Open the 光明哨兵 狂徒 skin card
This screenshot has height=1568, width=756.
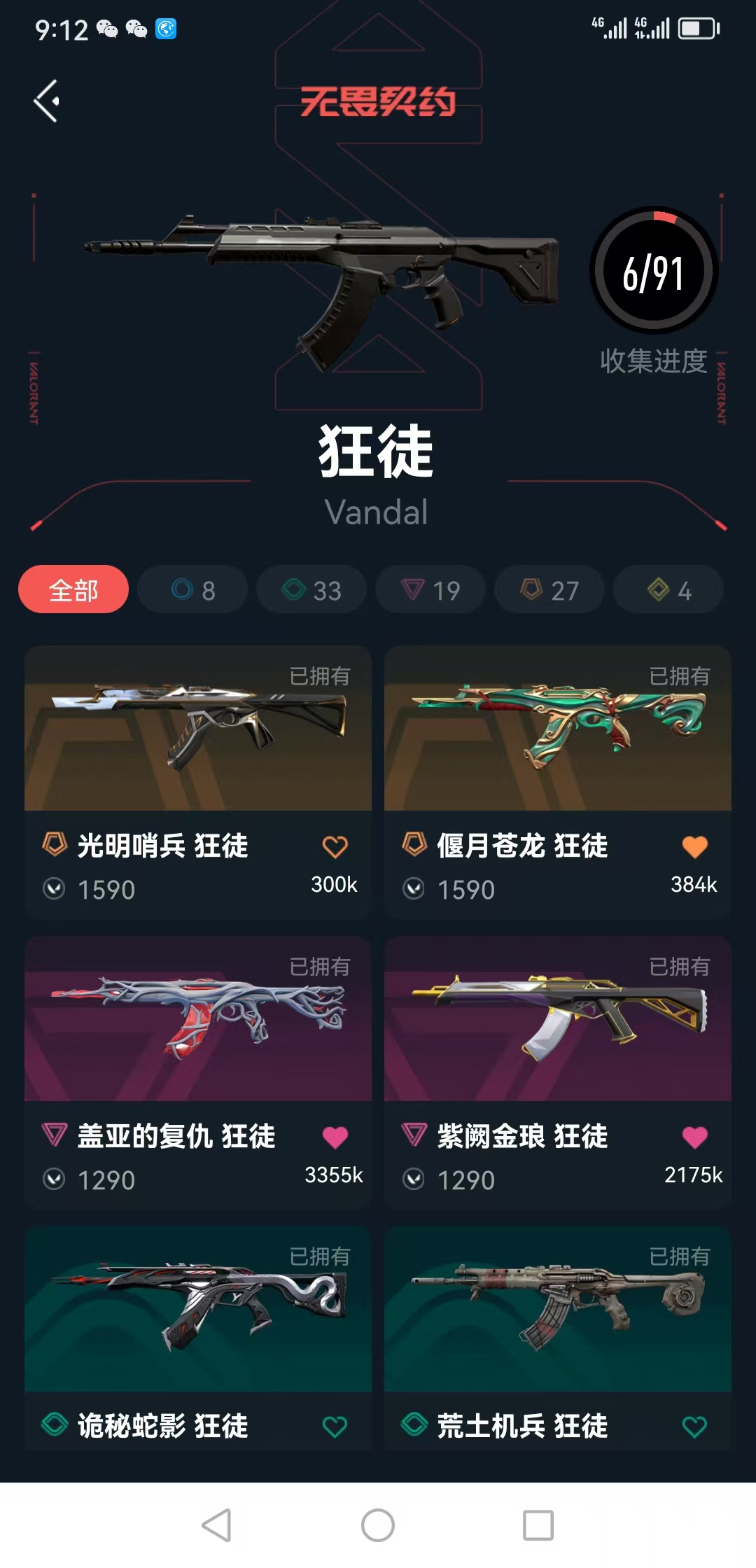pos(198,782)
